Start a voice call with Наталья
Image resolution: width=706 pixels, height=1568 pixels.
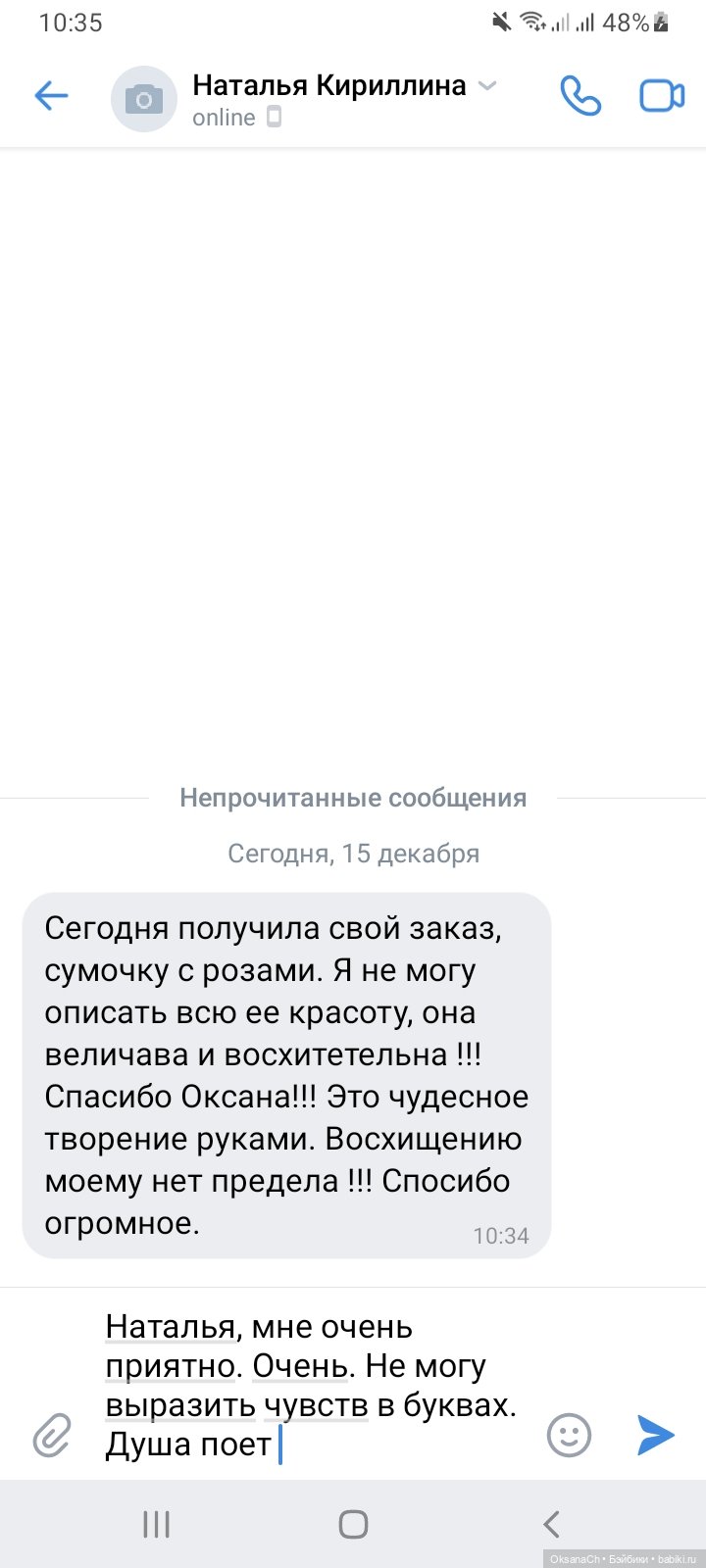580,96
